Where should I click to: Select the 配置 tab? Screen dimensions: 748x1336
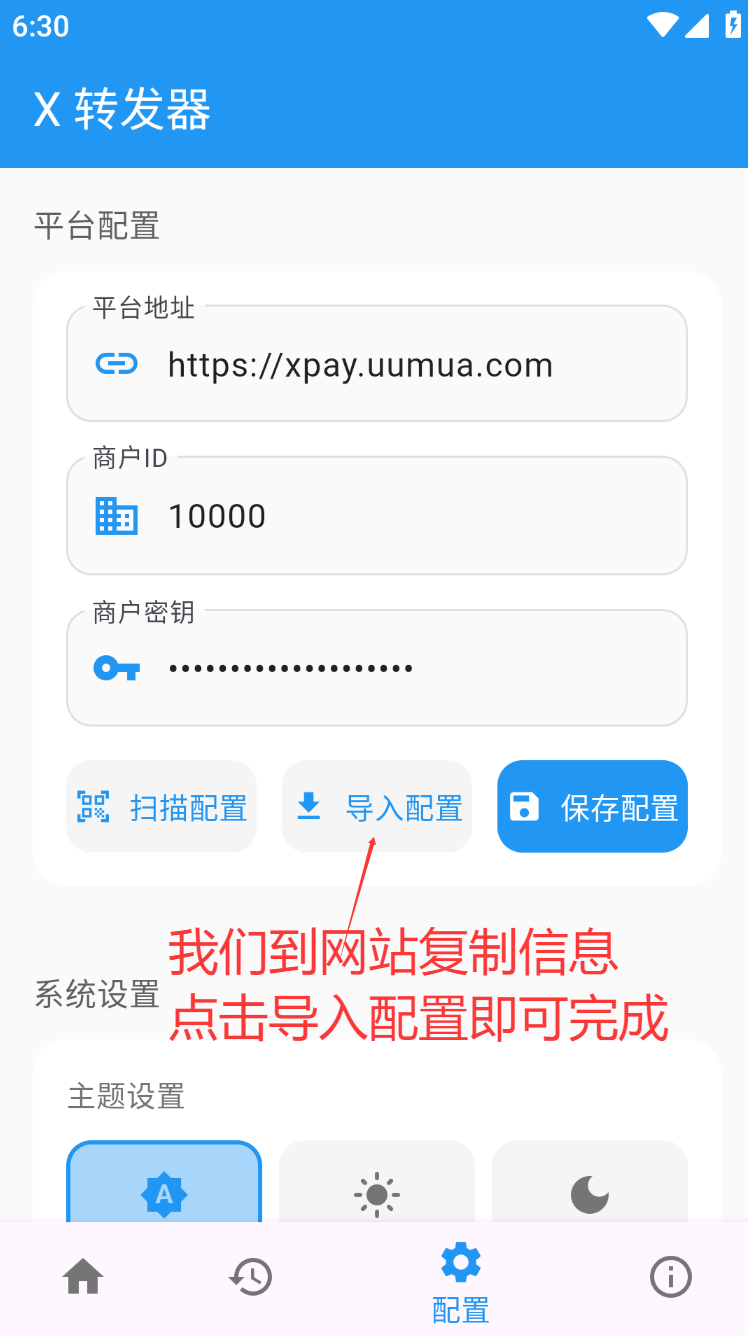[x=461, y=1282]
